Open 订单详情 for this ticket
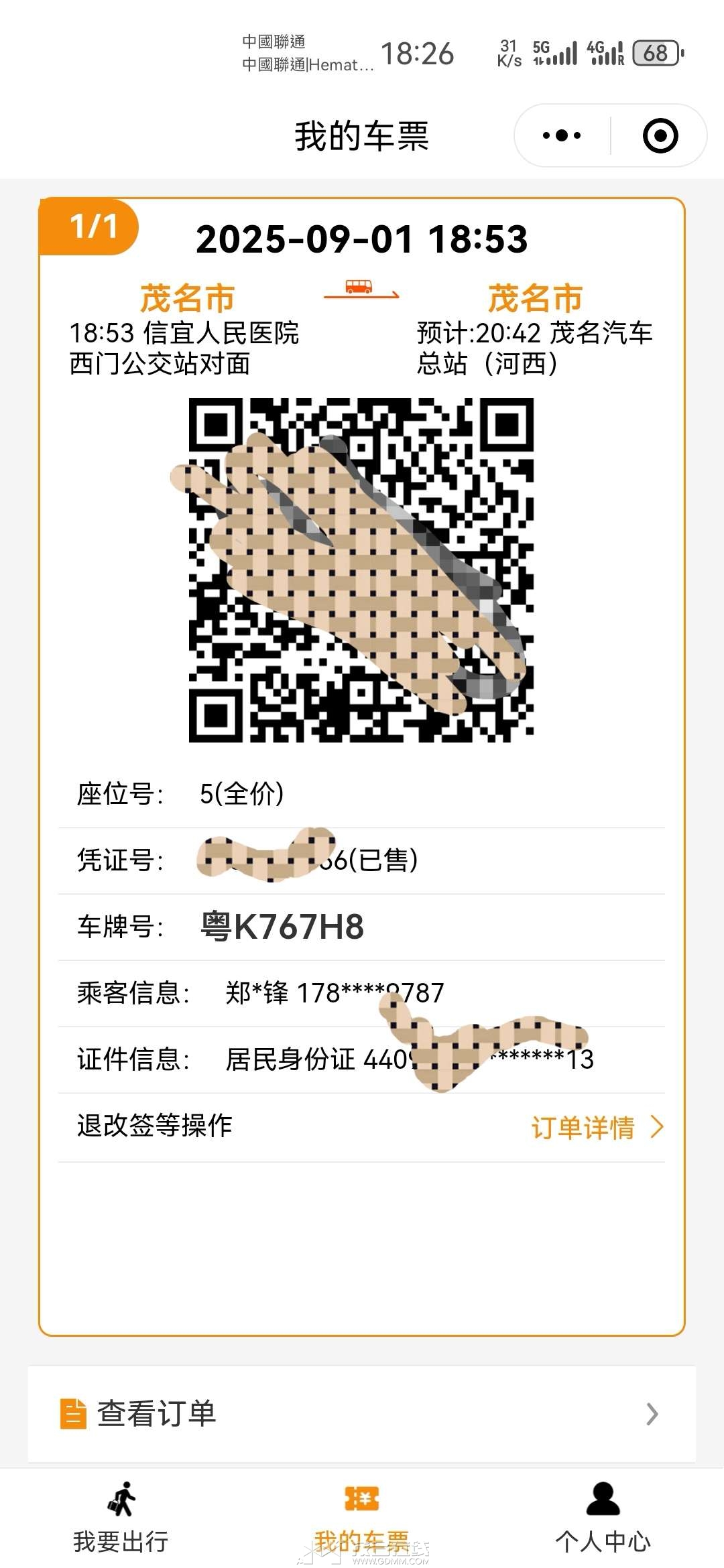The width and height of the screenshot is (724, 1568). 596,1128
